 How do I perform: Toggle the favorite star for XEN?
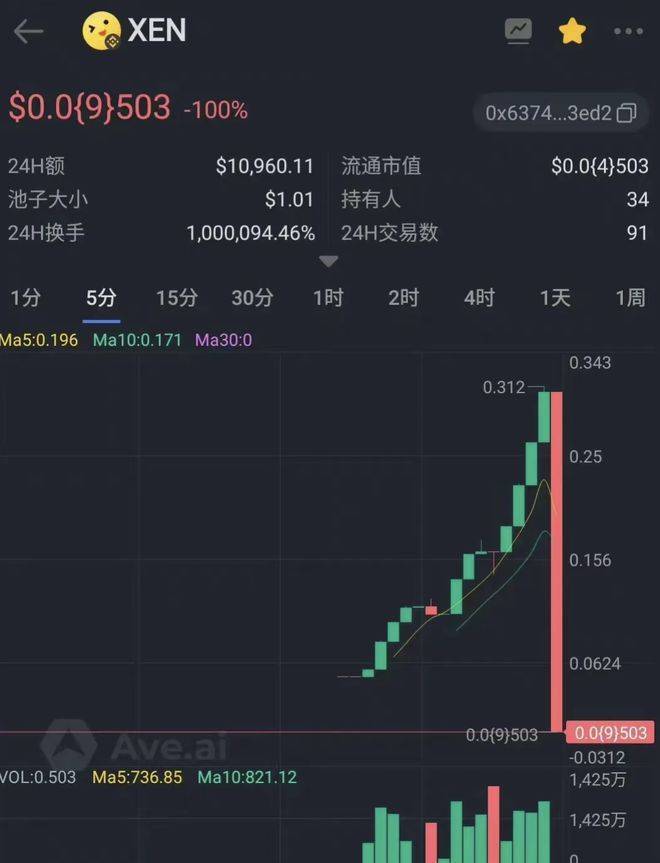pos(572,31)
